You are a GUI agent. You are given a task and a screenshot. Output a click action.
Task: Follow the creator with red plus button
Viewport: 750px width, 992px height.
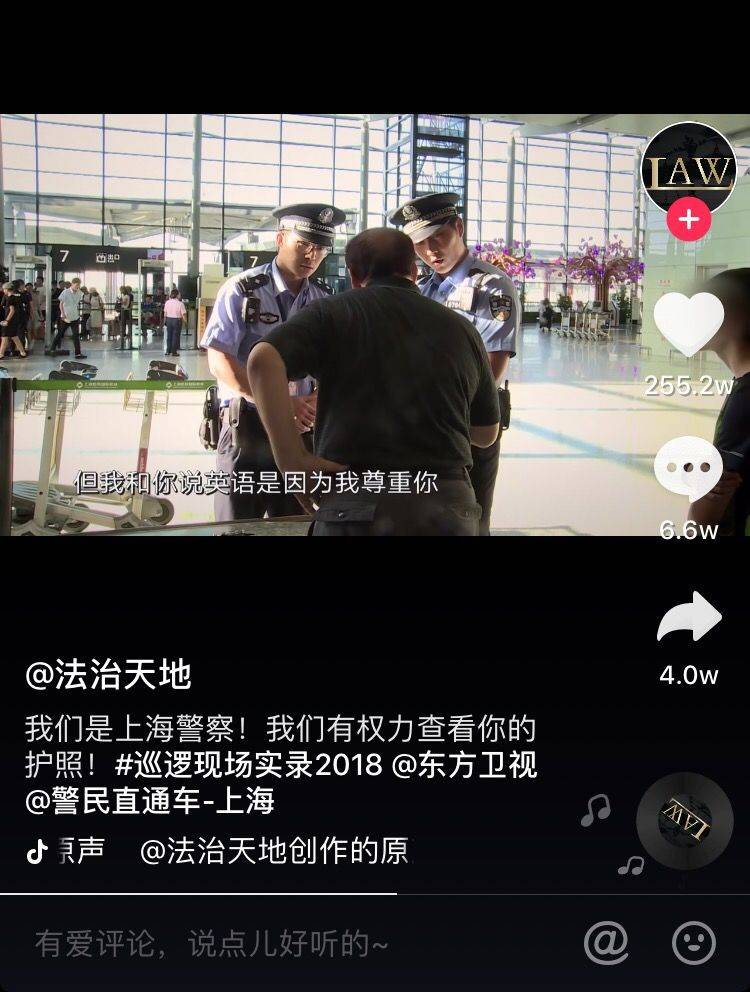pos(688,219)
